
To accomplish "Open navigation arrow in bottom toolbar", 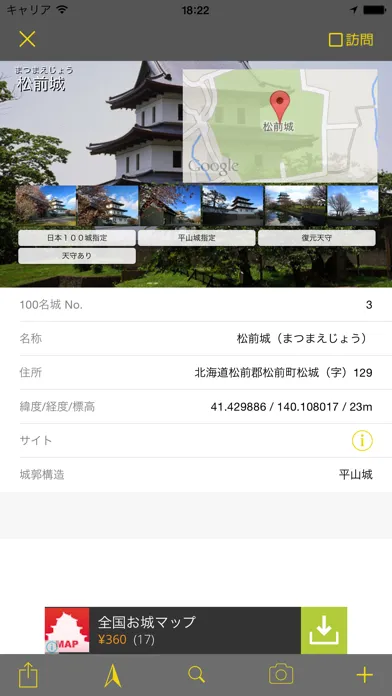I will pyautogui.click(x=113, y=675).
